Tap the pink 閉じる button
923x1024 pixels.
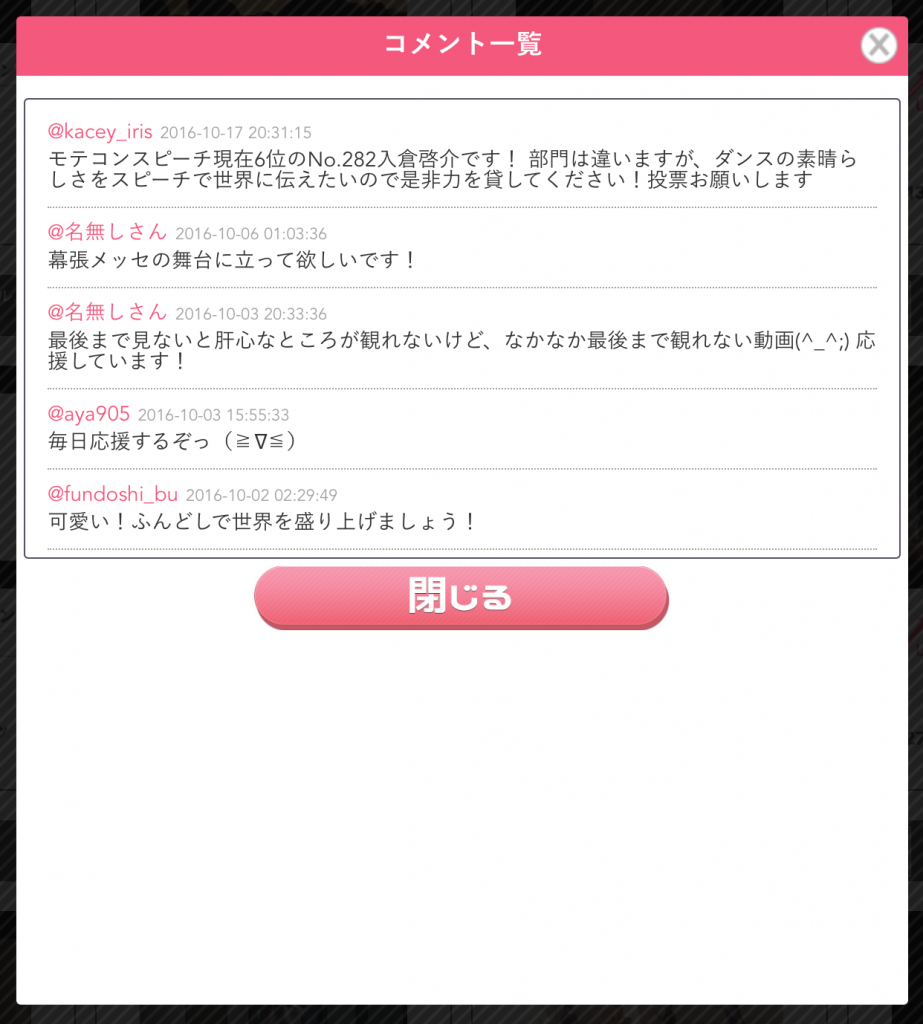click(460, 597)
